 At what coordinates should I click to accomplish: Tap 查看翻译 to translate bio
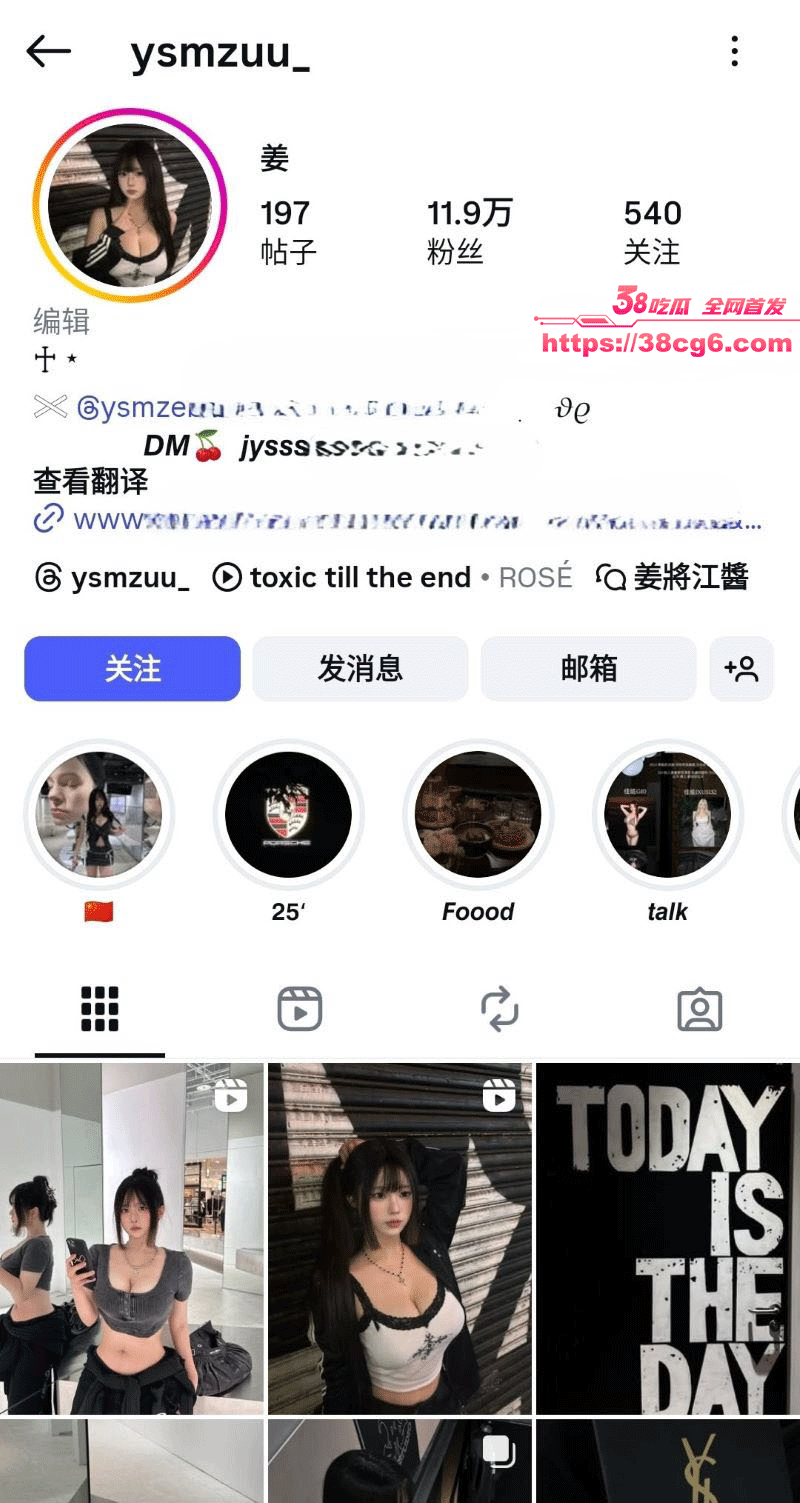(x=90, y=481)
